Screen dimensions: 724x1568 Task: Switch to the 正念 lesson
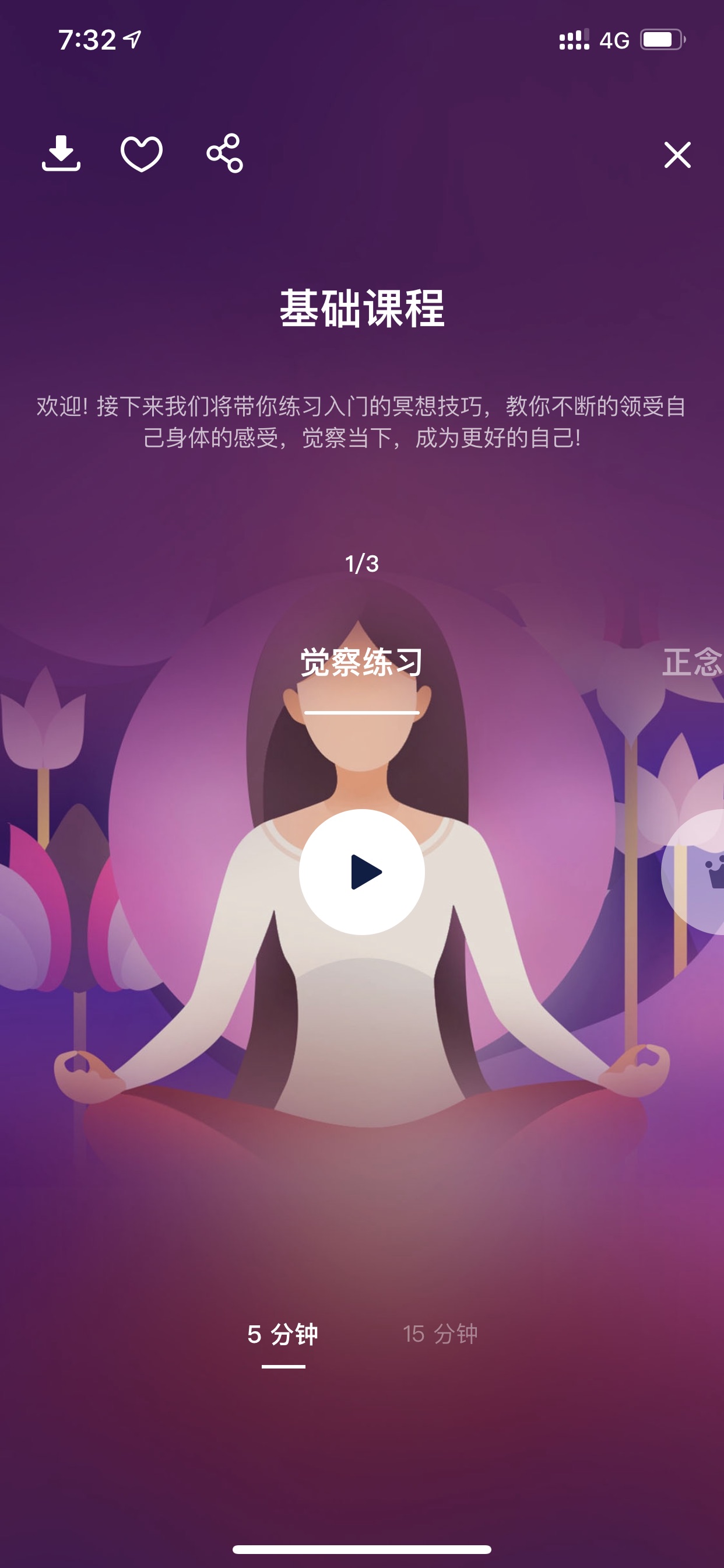[693, 662]
